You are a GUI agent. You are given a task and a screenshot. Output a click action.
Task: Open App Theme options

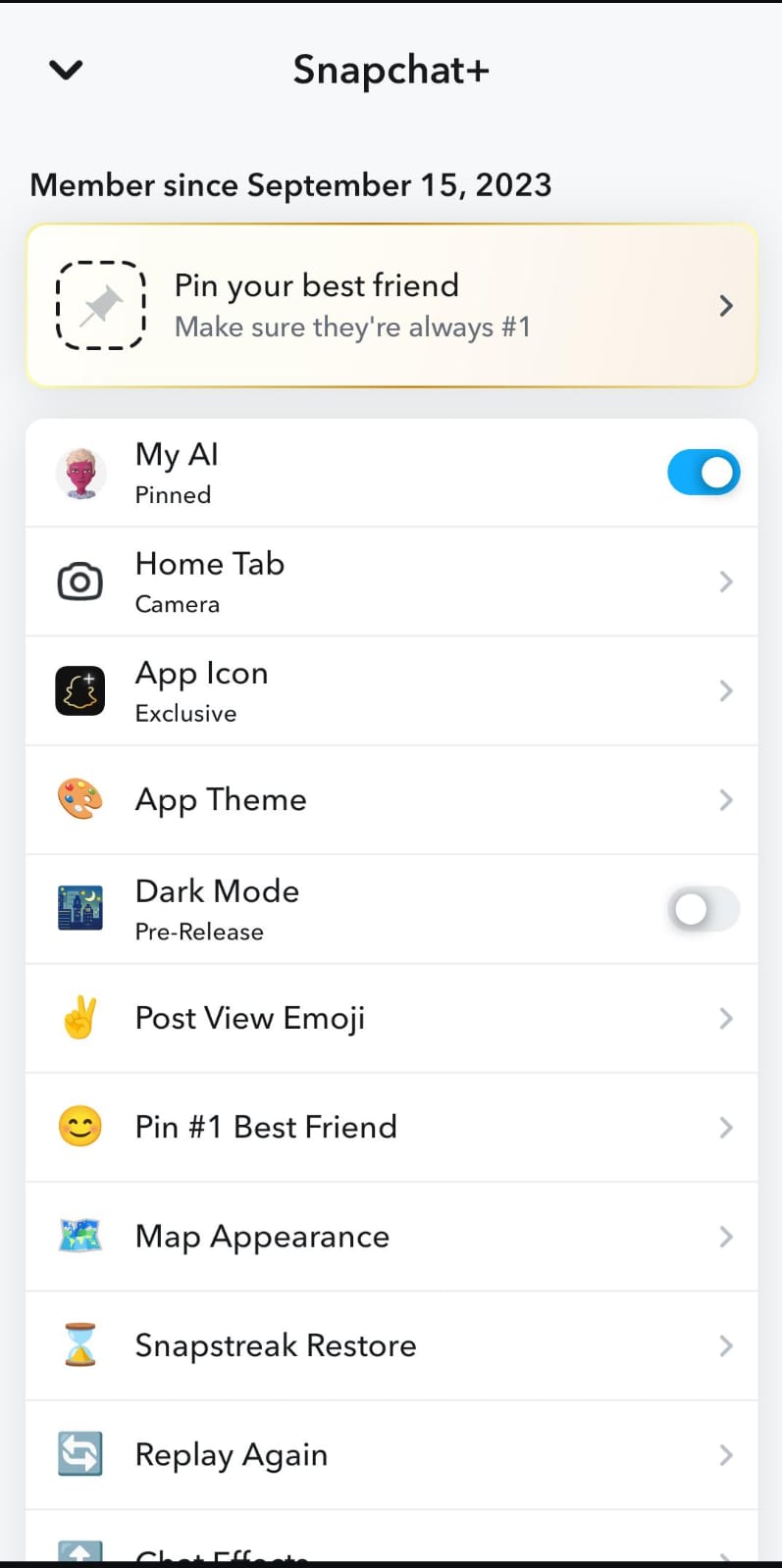[x=391, y=800]
